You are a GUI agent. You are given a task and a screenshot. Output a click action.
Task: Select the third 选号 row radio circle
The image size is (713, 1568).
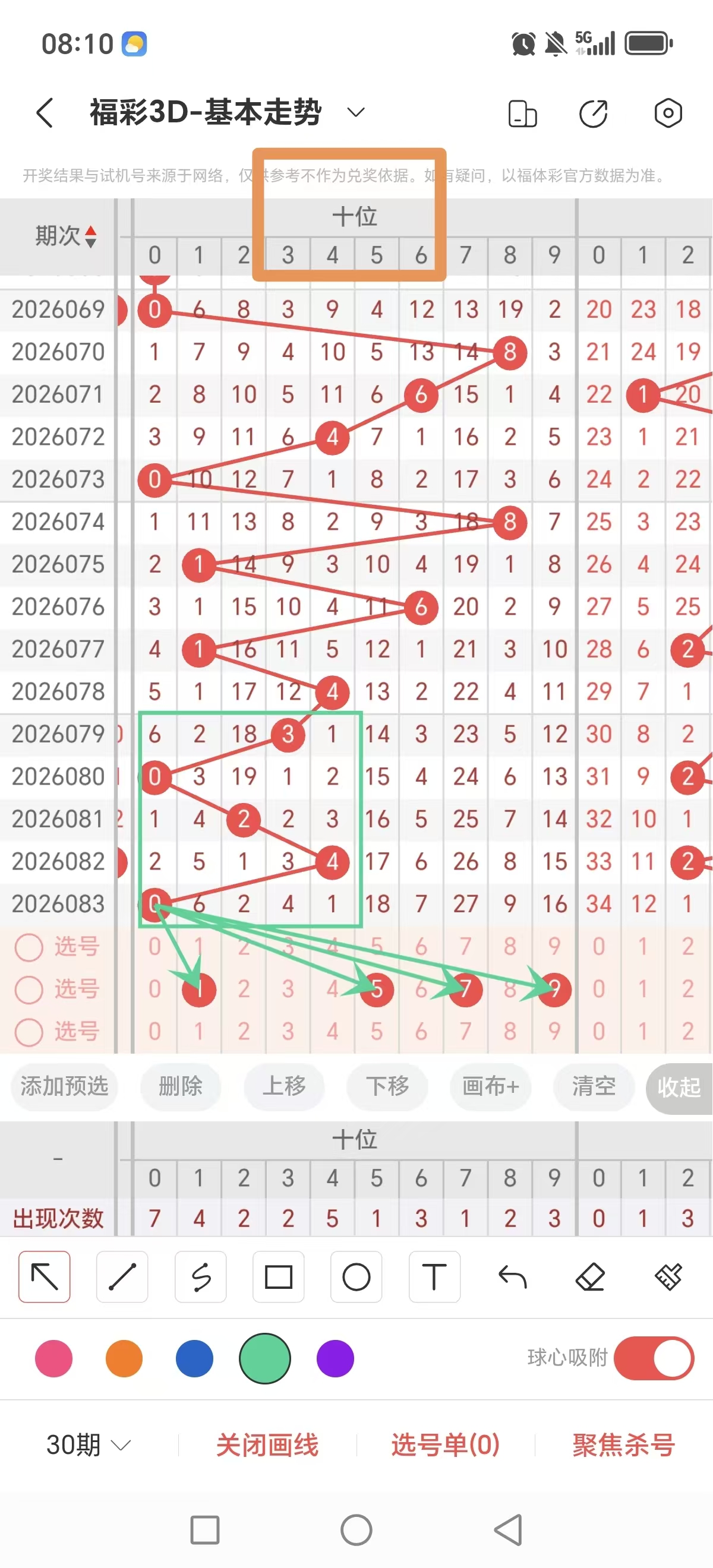(x=29, y=1033)
